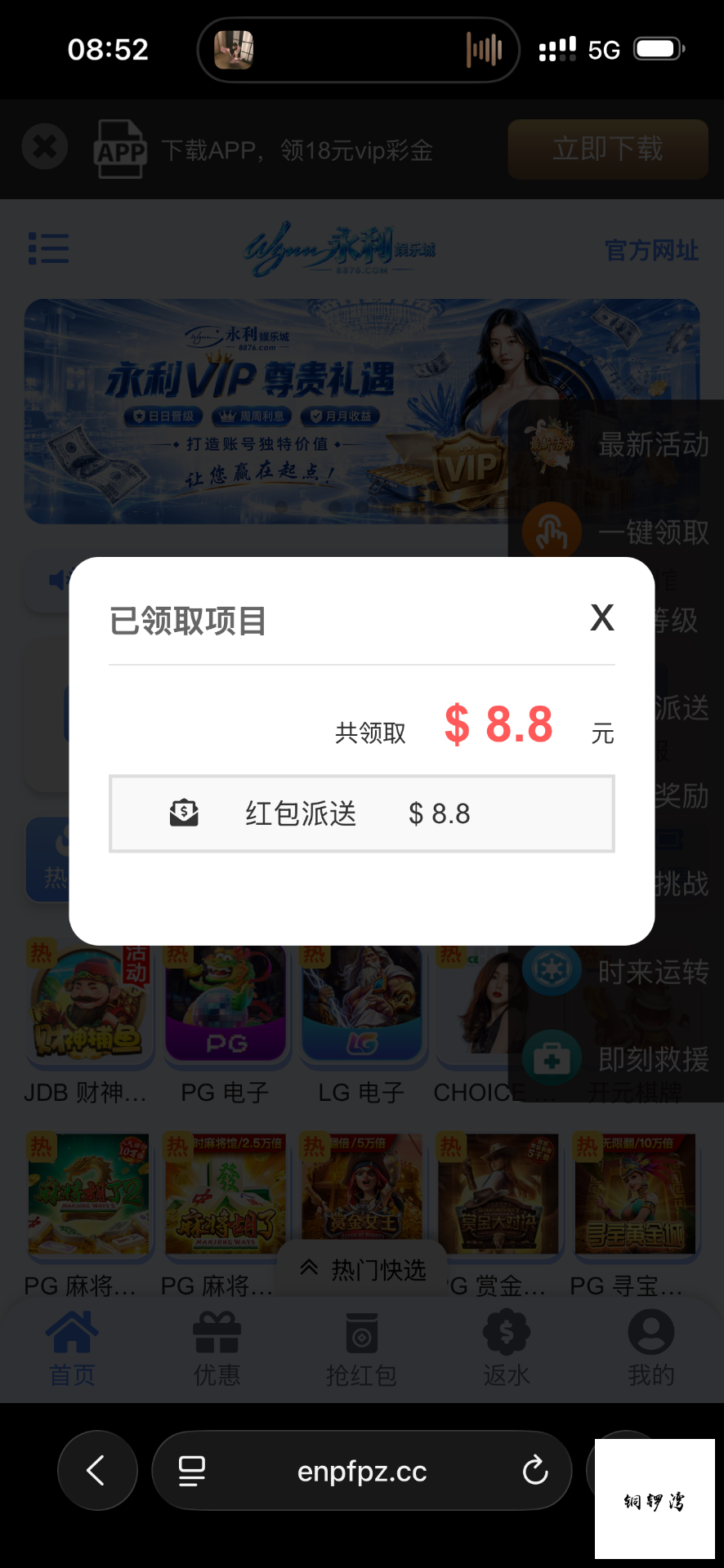Viewport: 724px width, 1568px height.
Task: Open the hamburger menu
Action: (x=49, y=248)
